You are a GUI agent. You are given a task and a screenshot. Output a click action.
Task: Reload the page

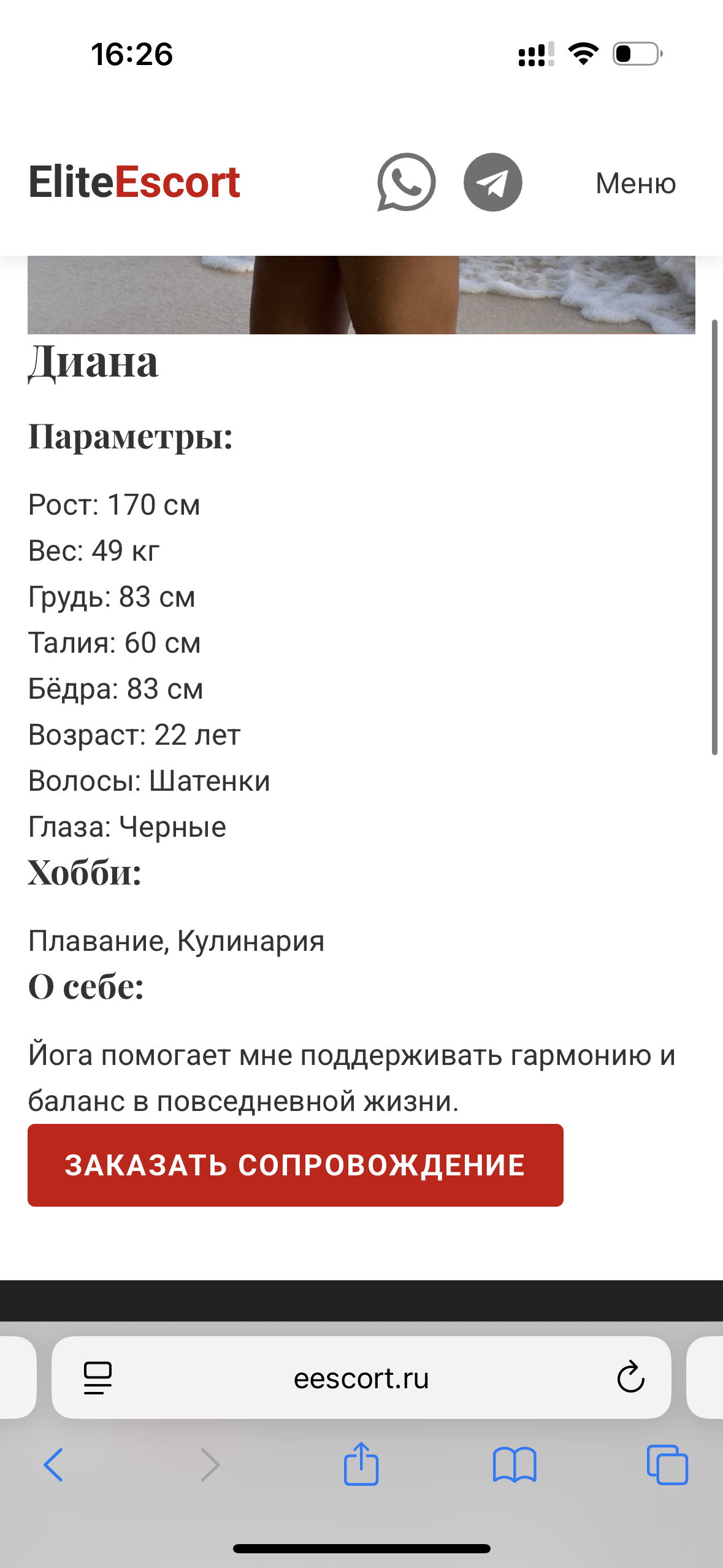[630, 1378]
